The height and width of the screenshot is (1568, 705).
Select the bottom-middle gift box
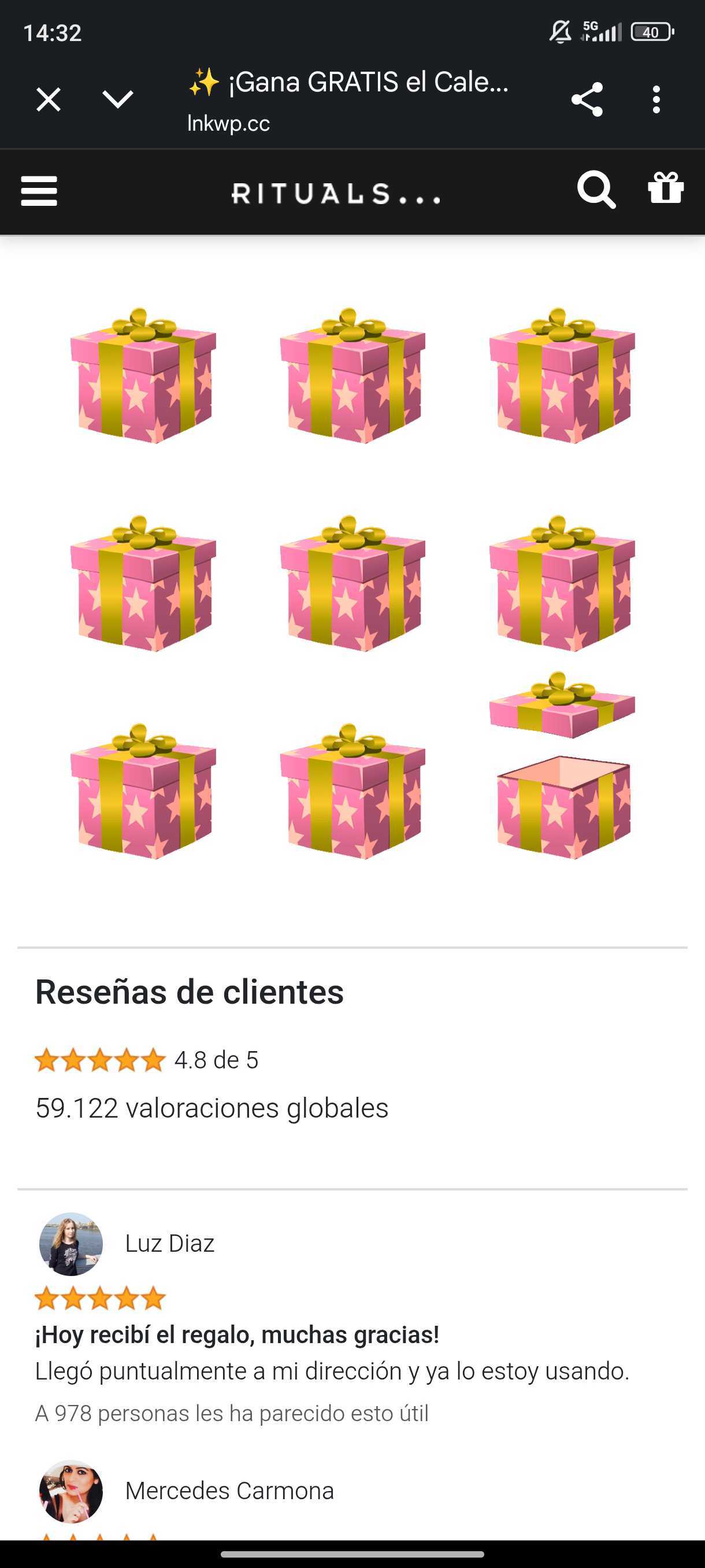tap(352, 792)
